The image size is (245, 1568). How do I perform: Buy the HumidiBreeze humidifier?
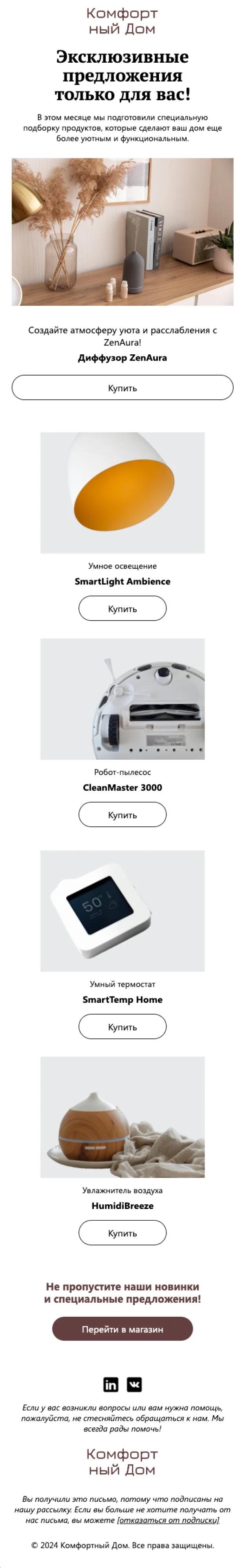point(122,1232)
